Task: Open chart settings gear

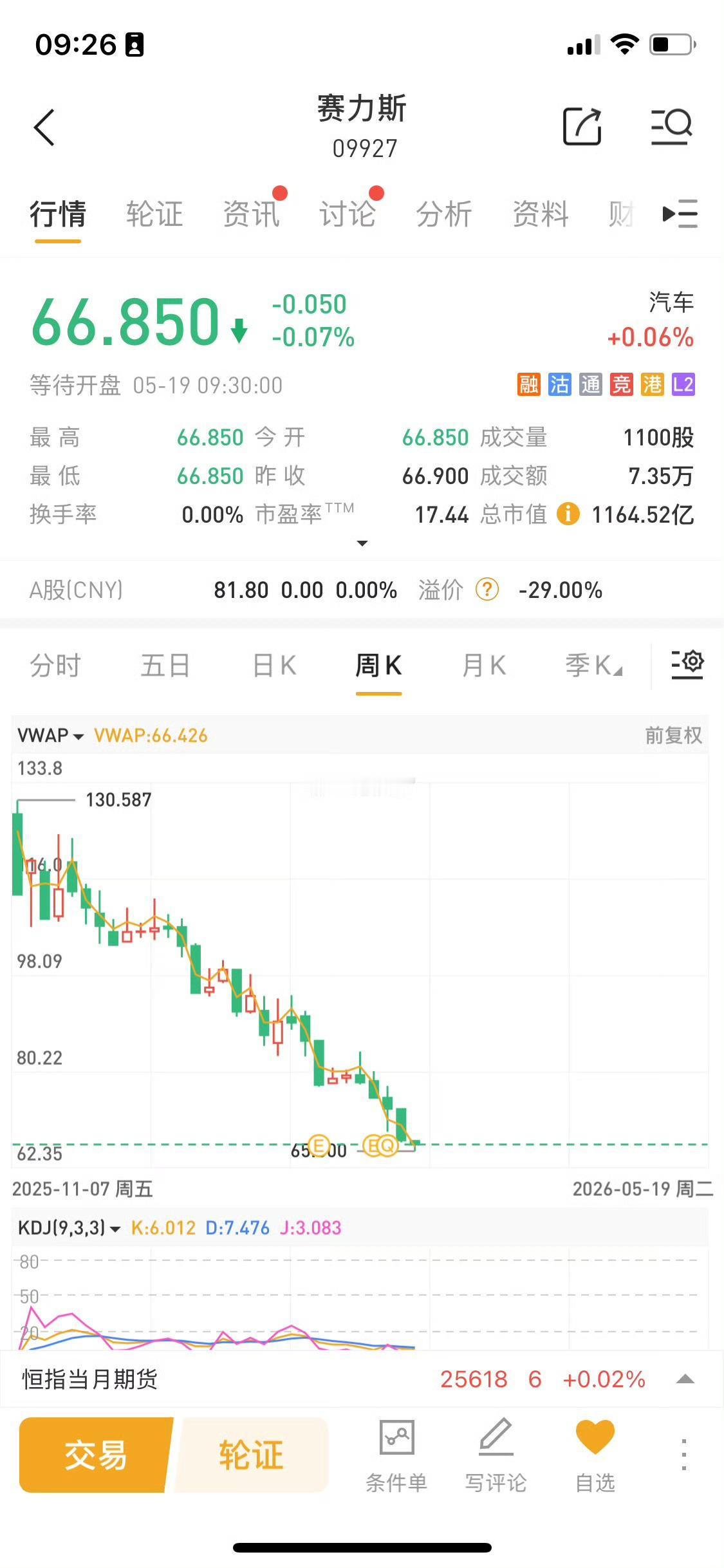Action: pyautogui.click(x=687, y=664)
